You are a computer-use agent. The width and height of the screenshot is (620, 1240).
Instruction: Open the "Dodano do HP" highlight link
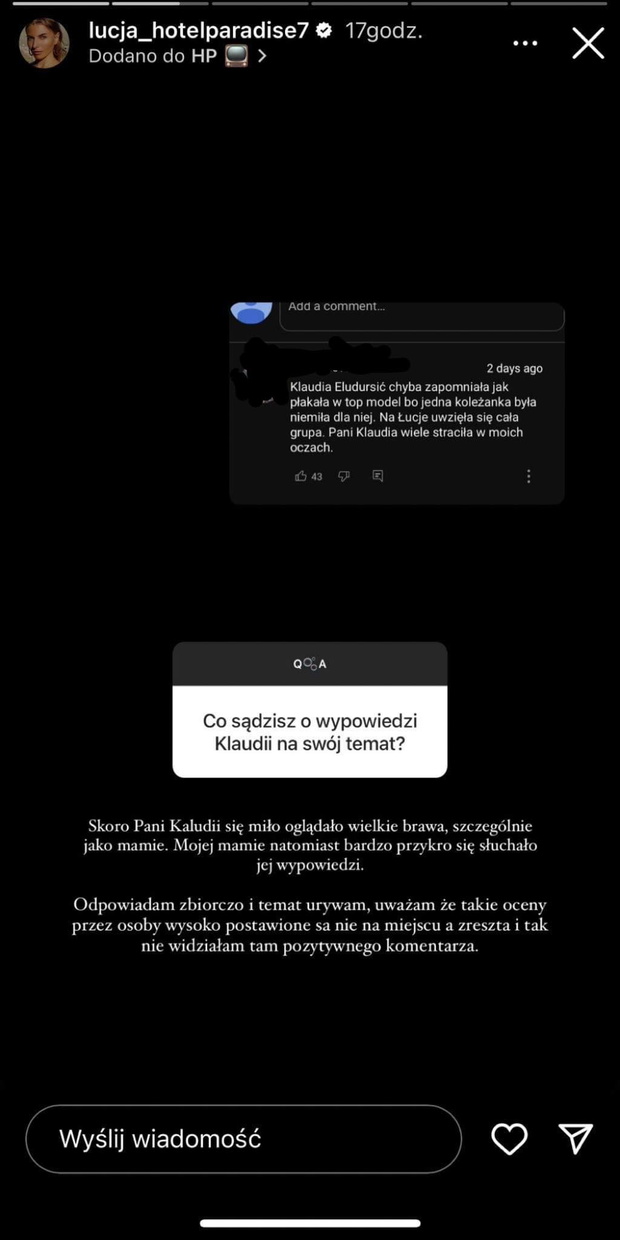[178, 56]
